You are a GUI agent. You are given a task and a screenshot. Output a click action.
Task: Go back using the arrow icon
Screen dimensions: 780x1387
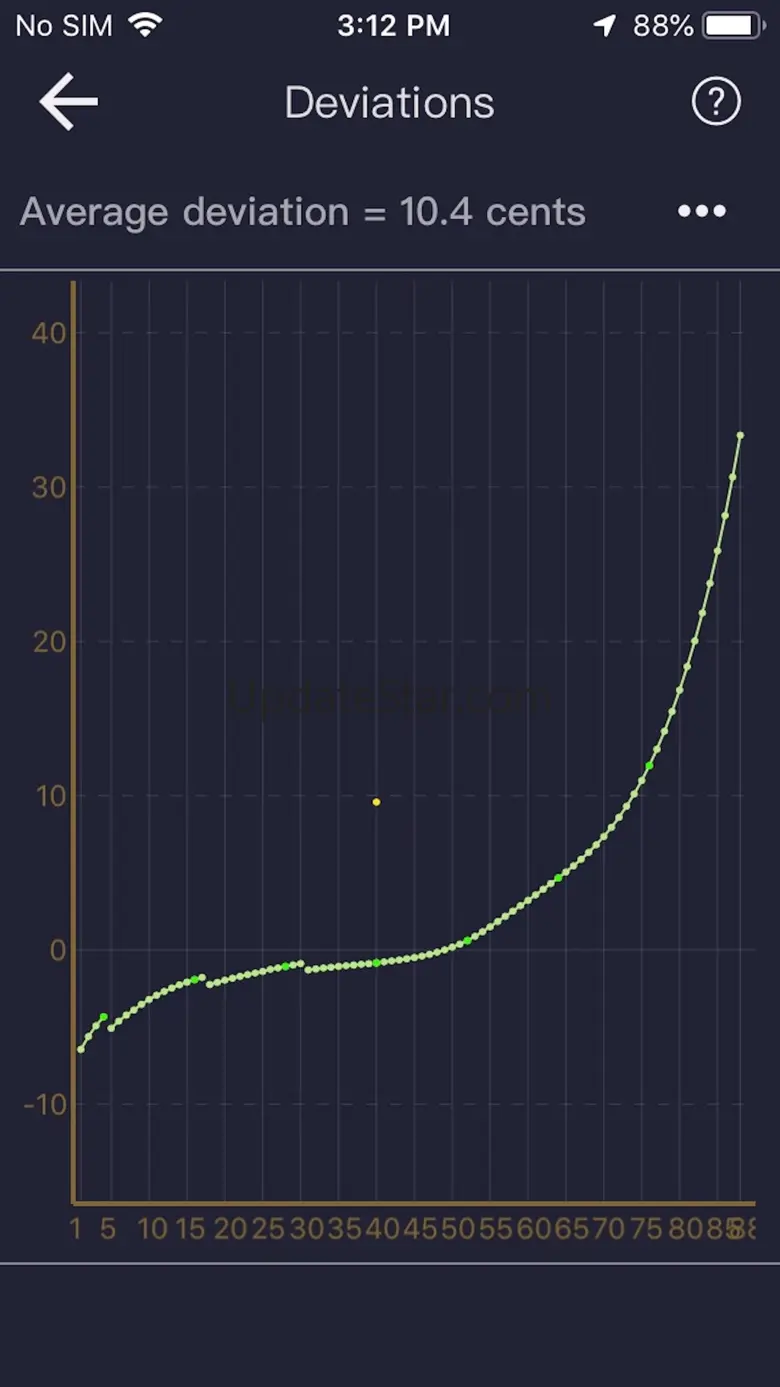pyautogui.click(x=69, y=102)
